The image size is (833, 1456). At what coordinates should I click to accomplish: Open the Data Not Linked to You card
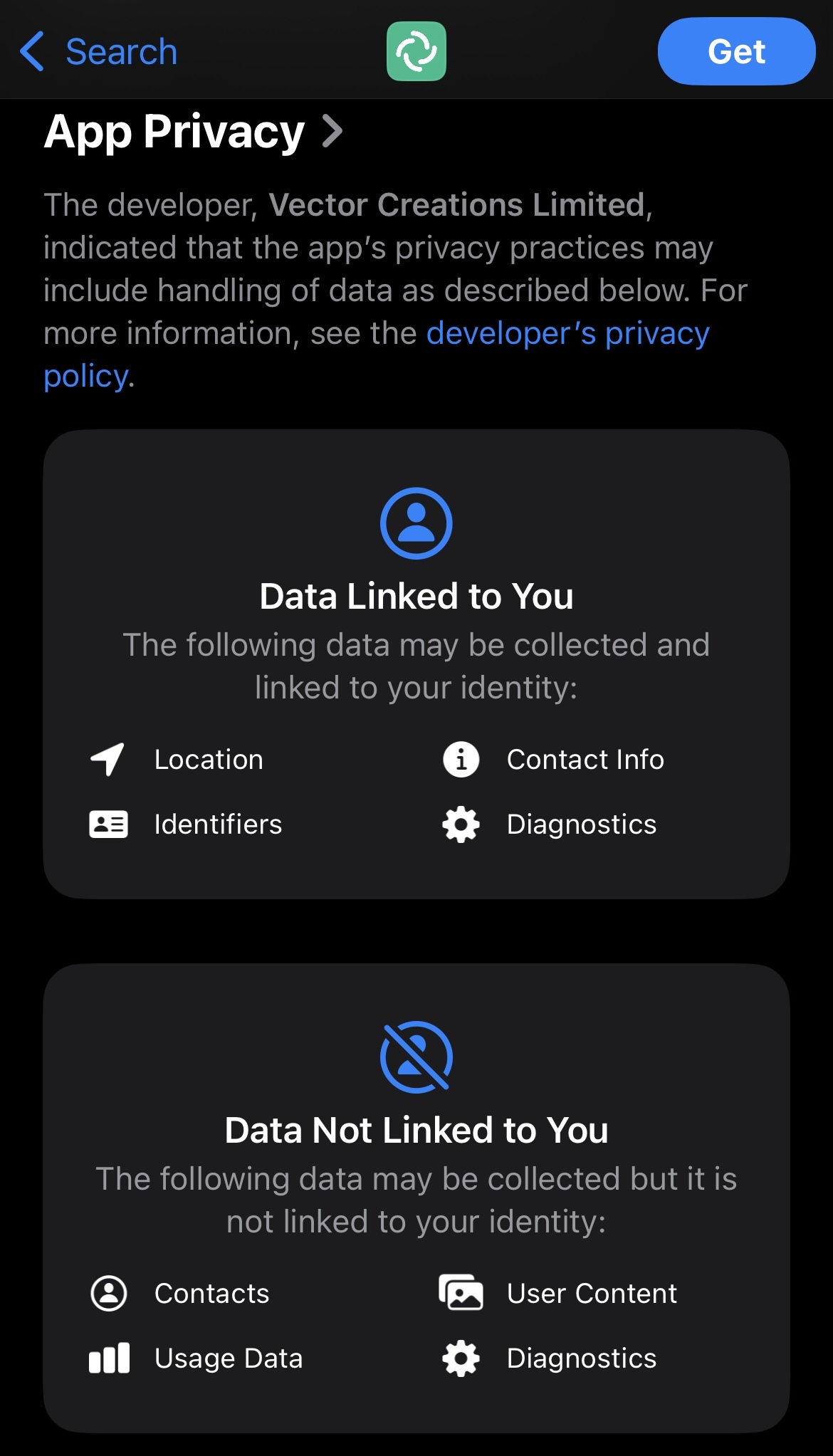click(416, 1198)
